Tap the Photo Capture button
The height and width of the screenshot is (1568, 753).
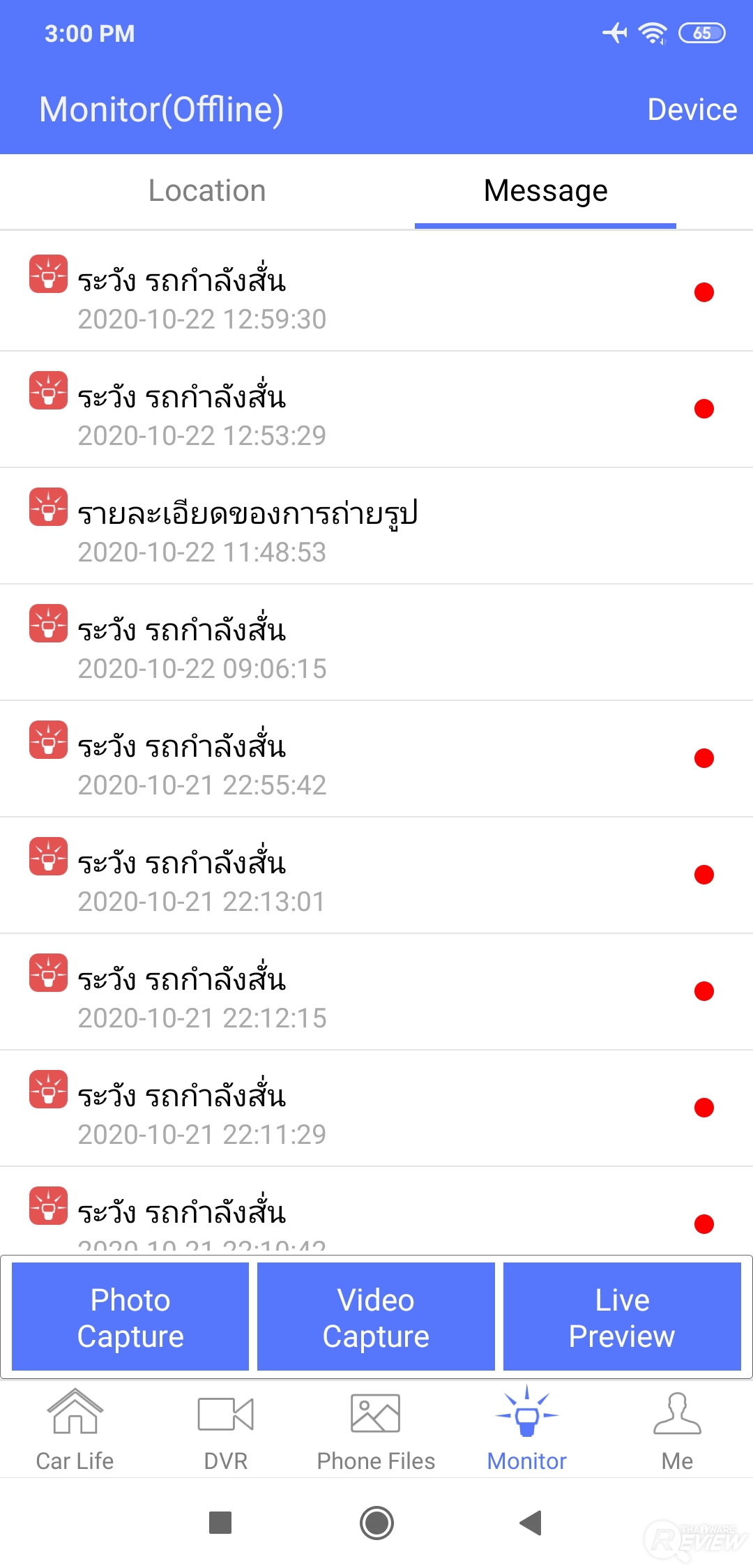(130, 1317)
